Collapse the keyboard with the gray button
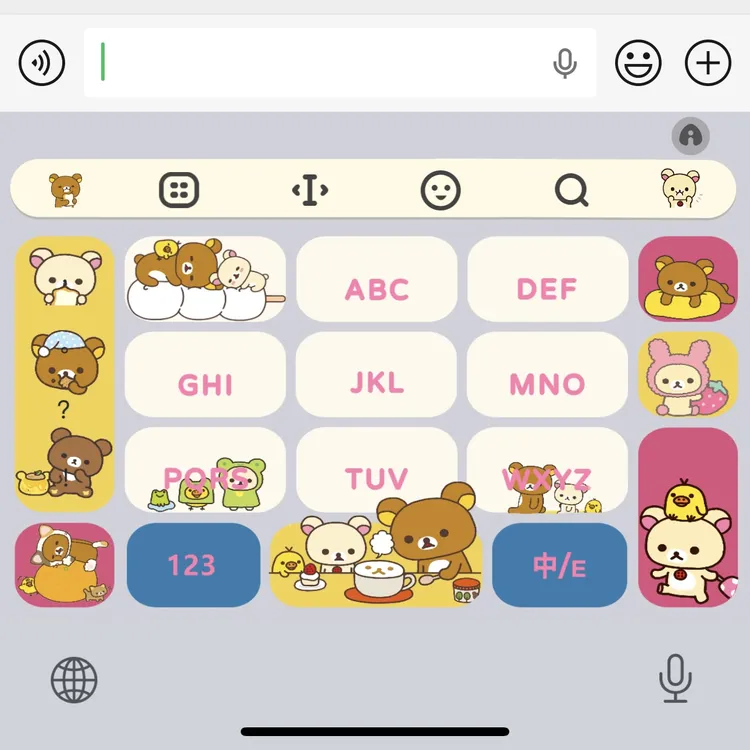This screenshot has width=750, height=750. (x=691, y=136)
